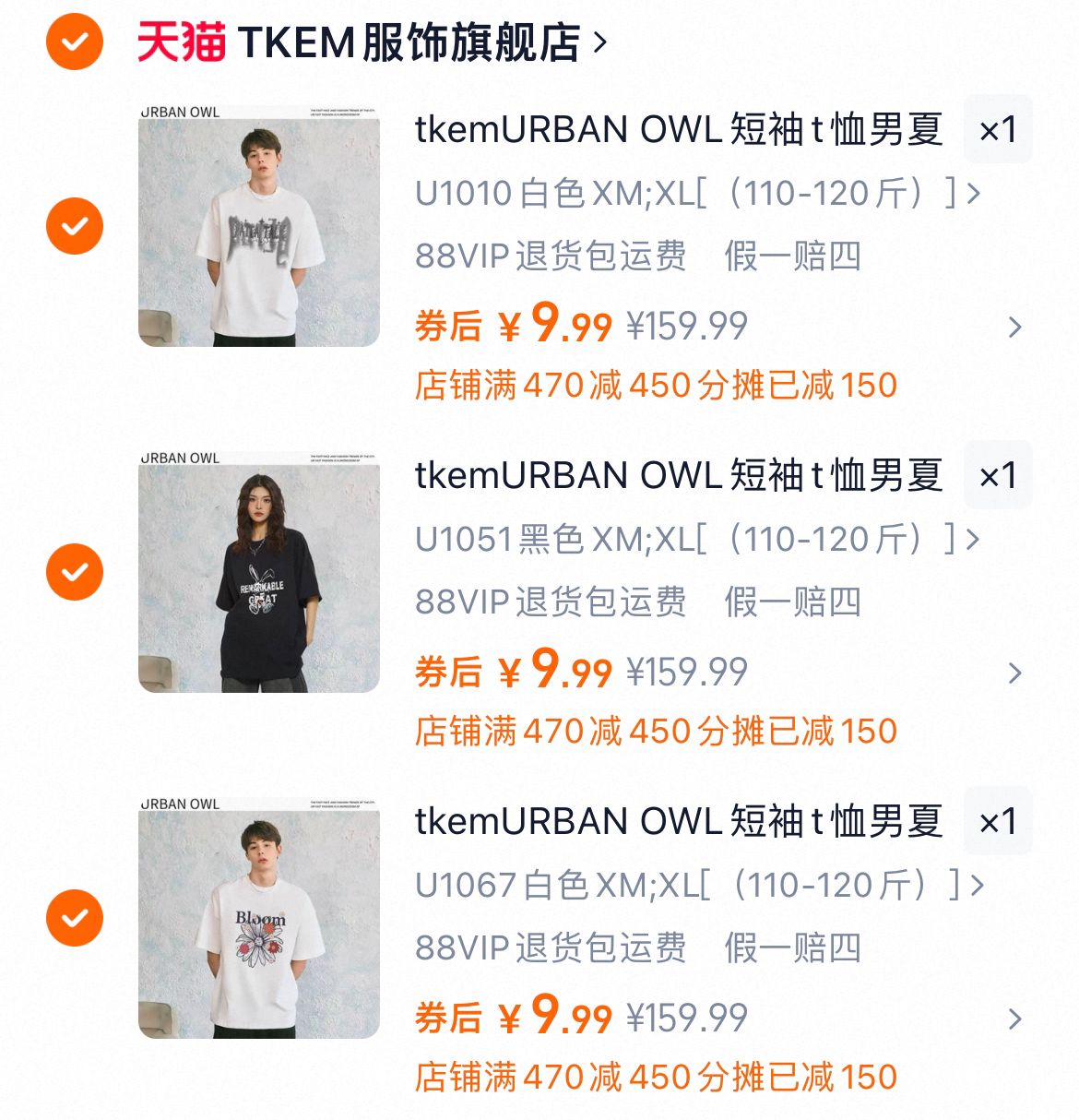Deselect the U1010 白色 t-shirt item
1079x1120 pixels.
(75, 226)
